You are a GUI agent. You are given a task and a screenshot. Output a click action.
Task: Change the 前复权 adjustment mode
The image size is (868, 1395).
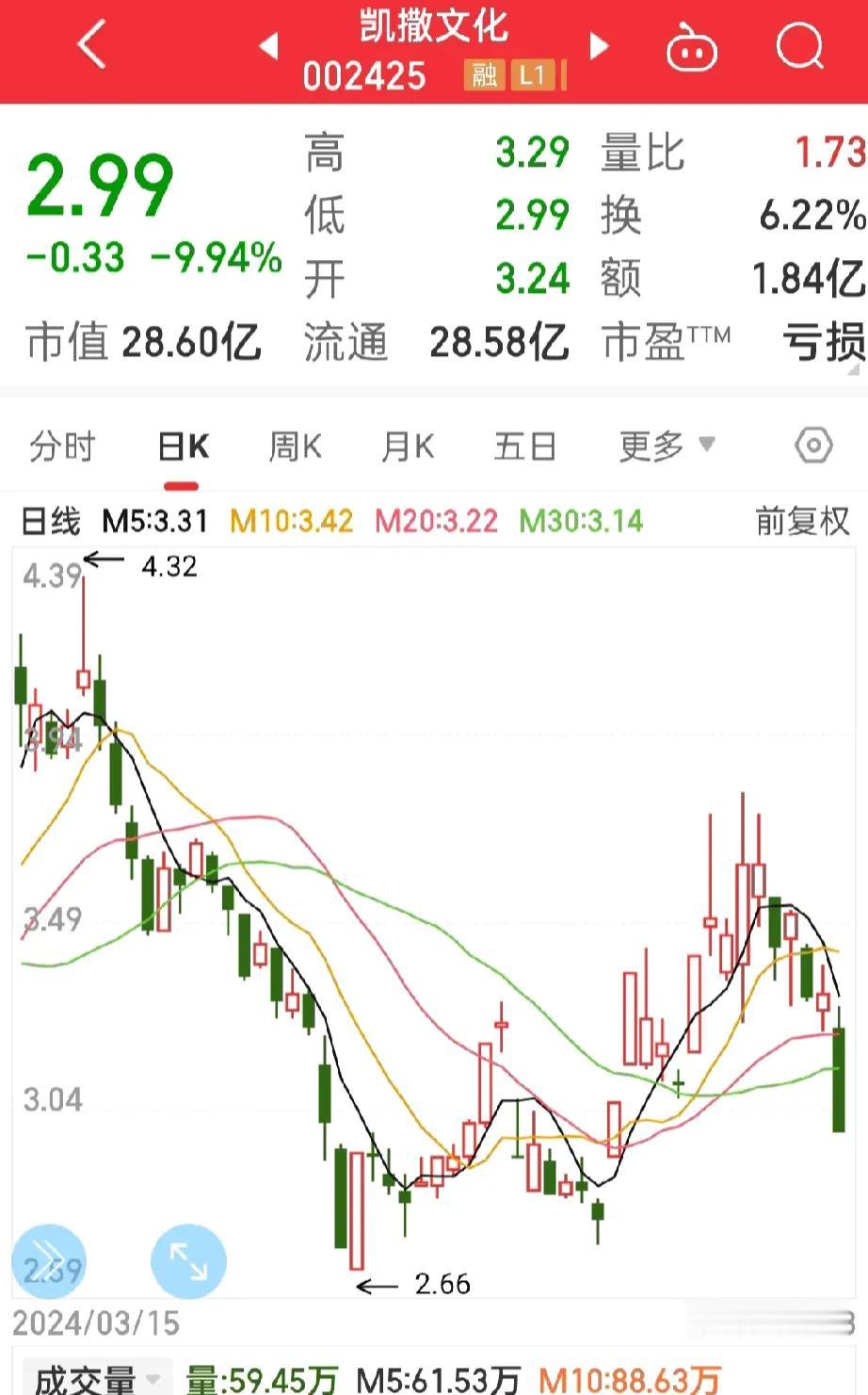[802, 521]
